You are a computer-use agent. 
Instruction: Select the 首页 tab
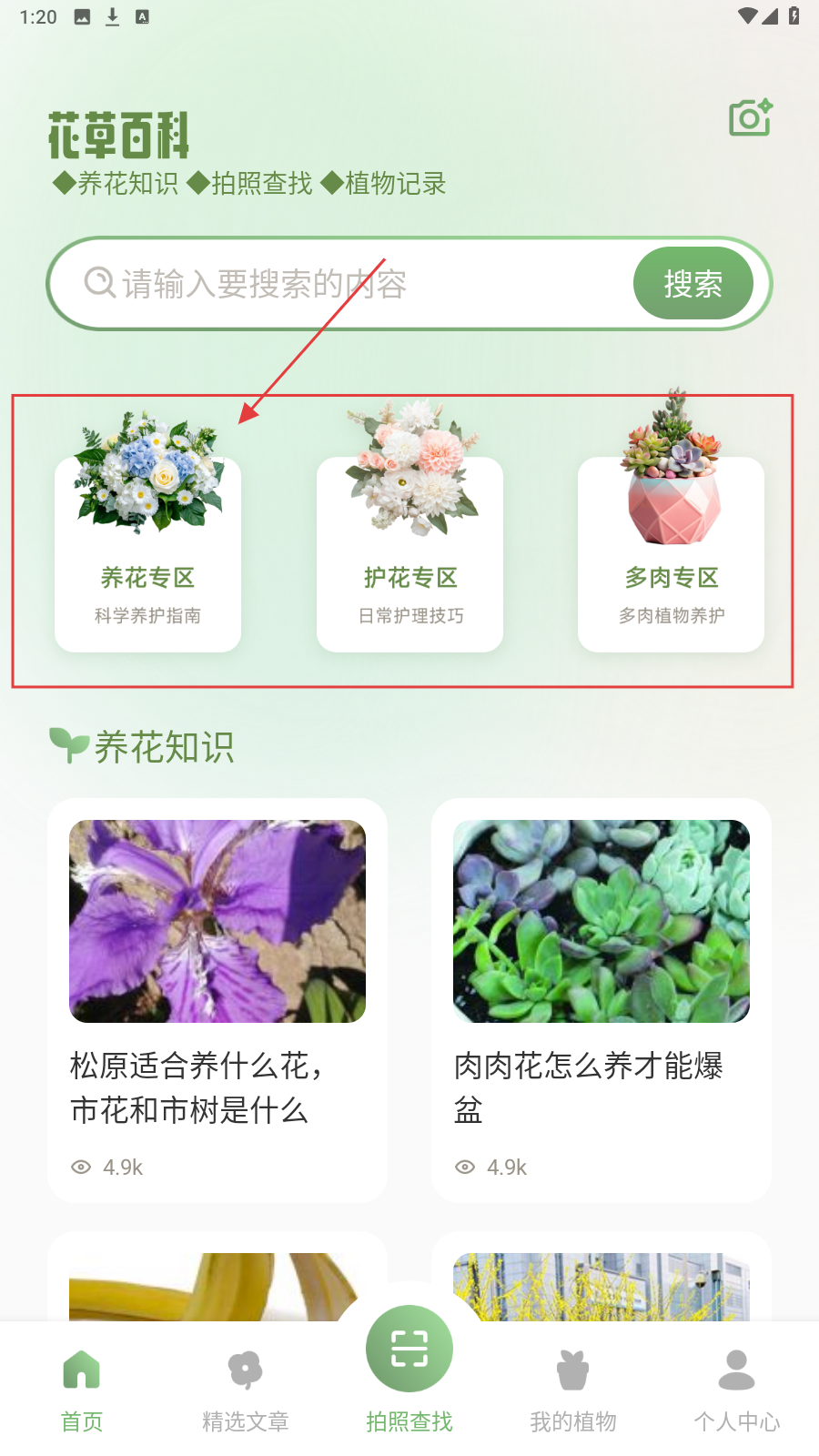(82, 1388)
